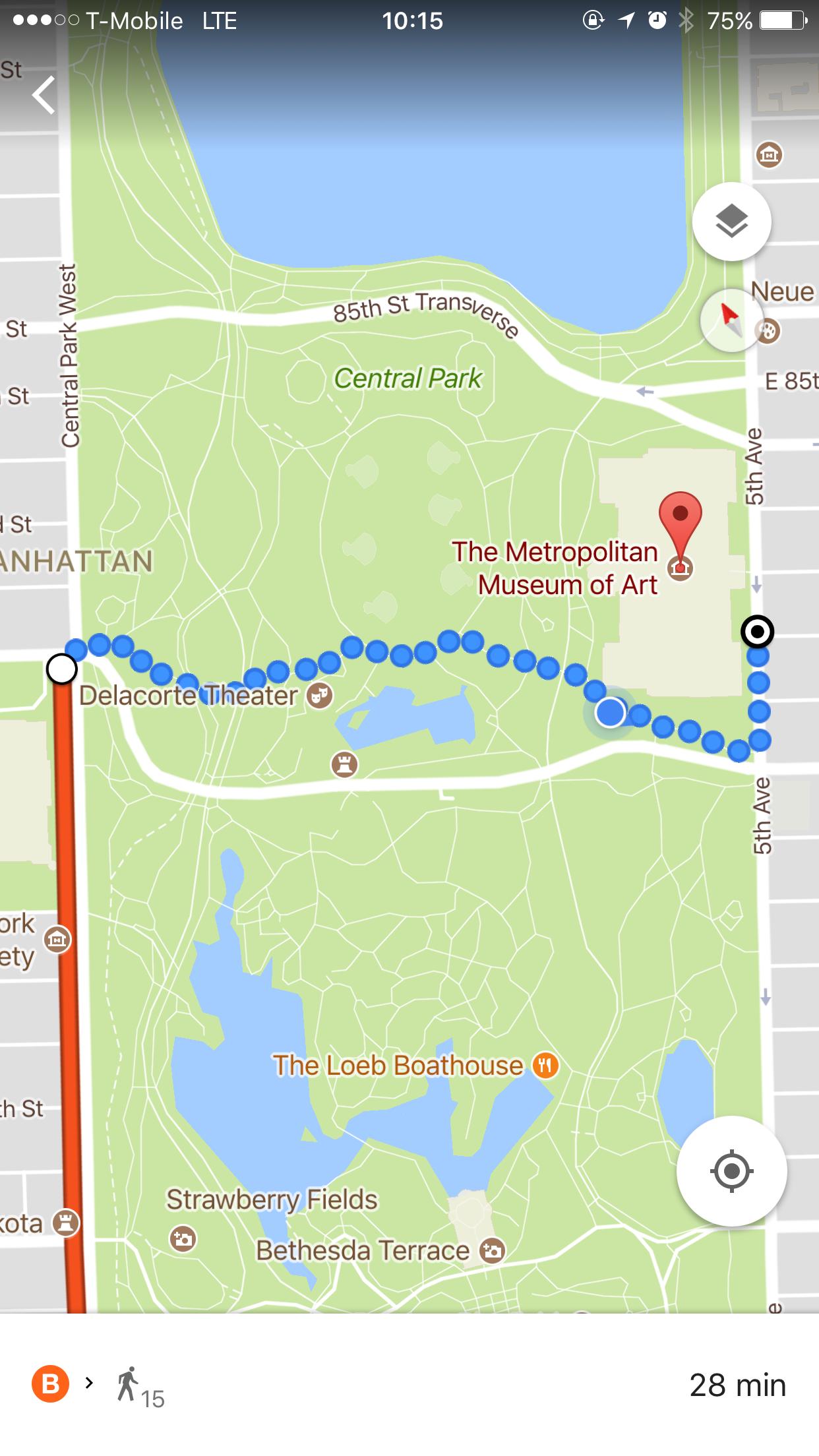Open the Bethesda Terrace place marker
Viewport: 819px width, 1456px height.
click(492, 1250)
